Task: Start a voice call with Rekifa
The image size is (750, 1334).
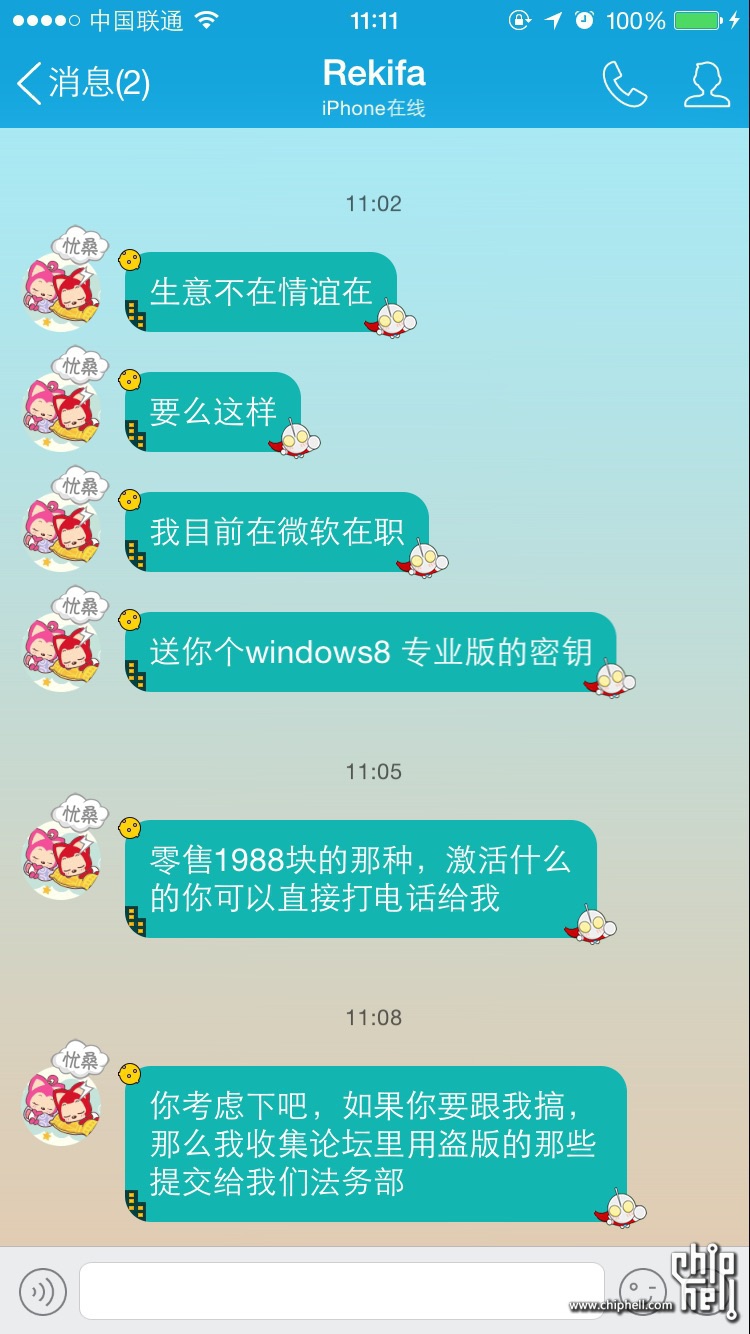Action: (x=624, y=84)
